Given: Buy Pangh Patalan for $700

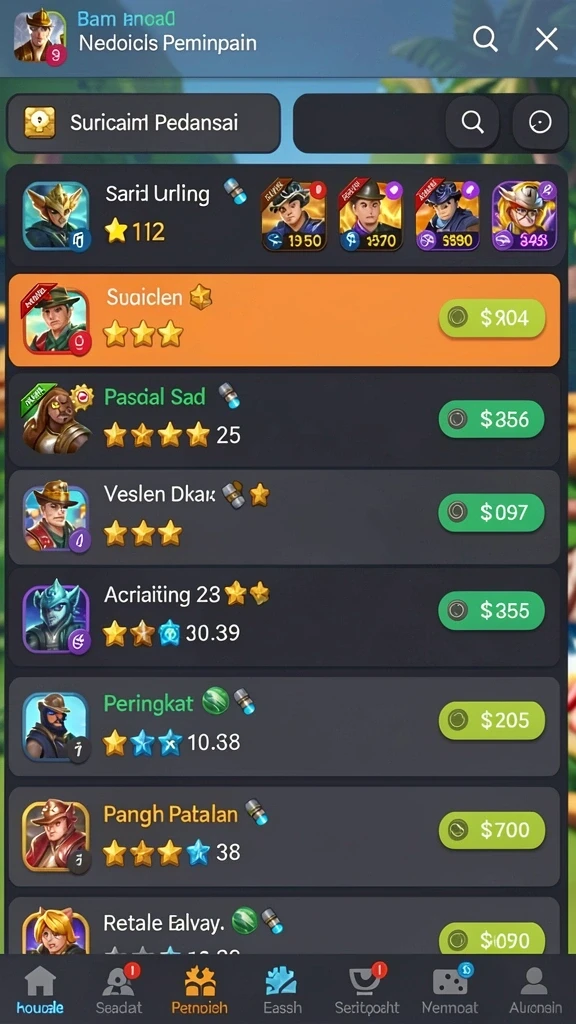Looking at the screenshot, I should pyautogui.click(x=492, y=830).
